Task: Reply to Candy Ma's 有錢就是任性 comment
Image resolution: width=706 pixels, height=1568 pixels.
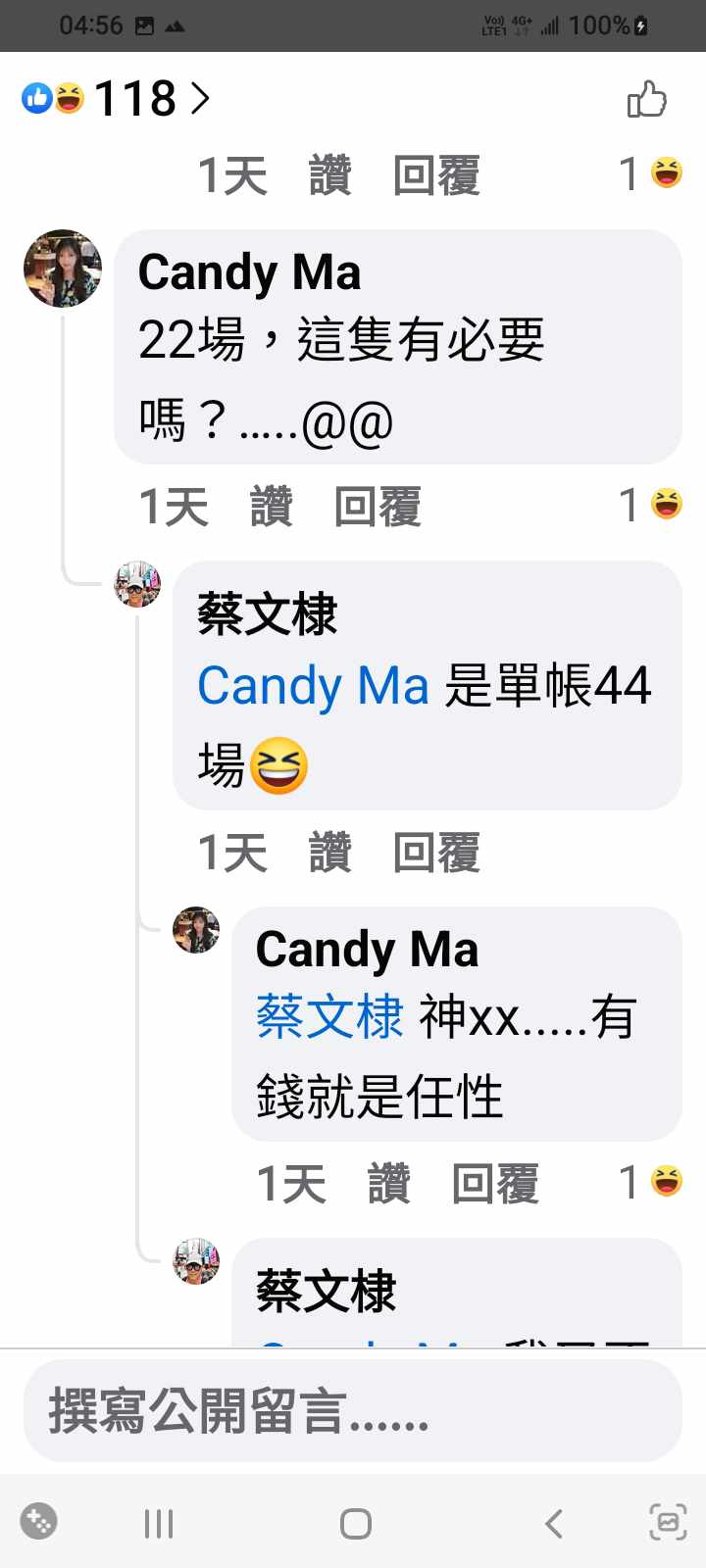Action: pyautogui.click(x=495, y=1183)
